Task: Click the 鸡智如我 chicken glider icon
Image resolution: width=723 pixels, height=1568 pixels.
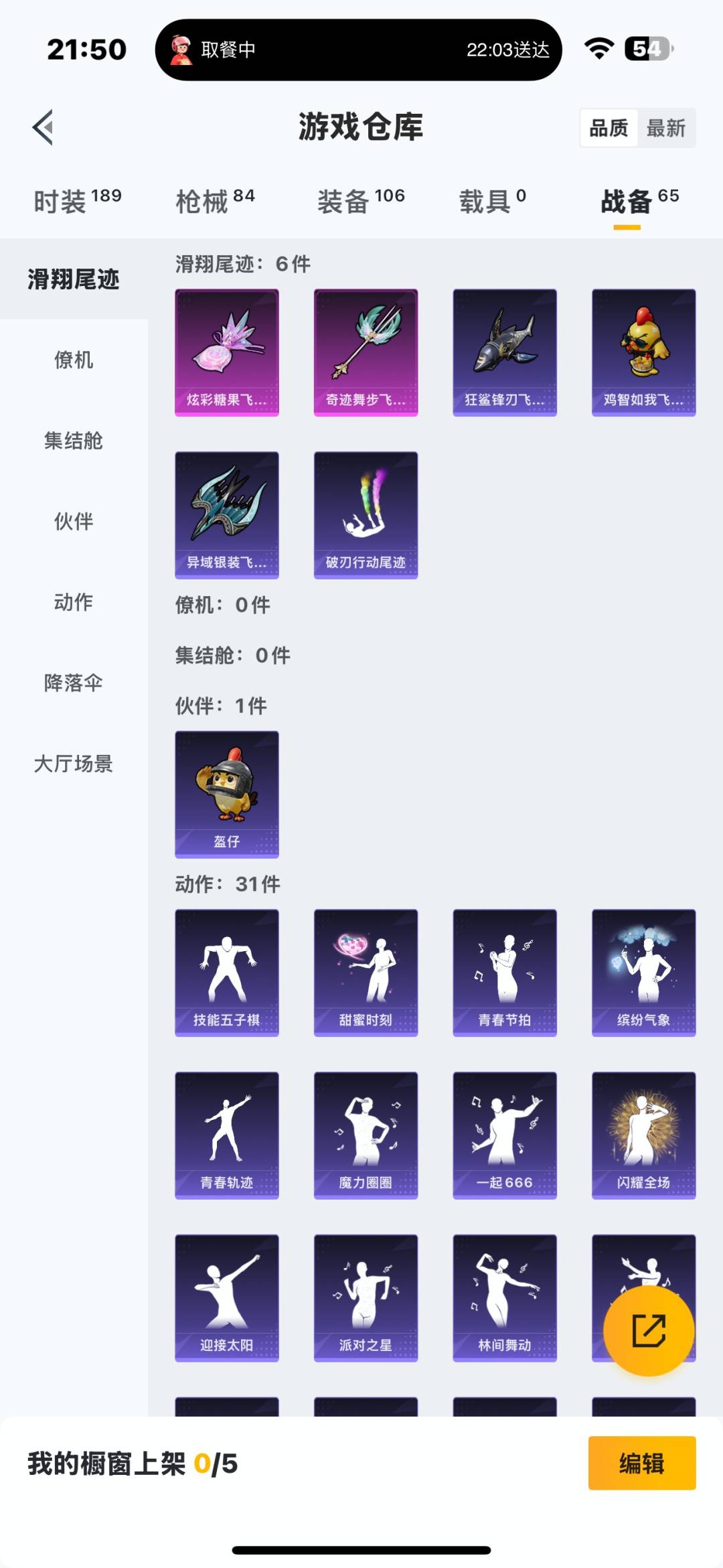Action: [643, 353]
